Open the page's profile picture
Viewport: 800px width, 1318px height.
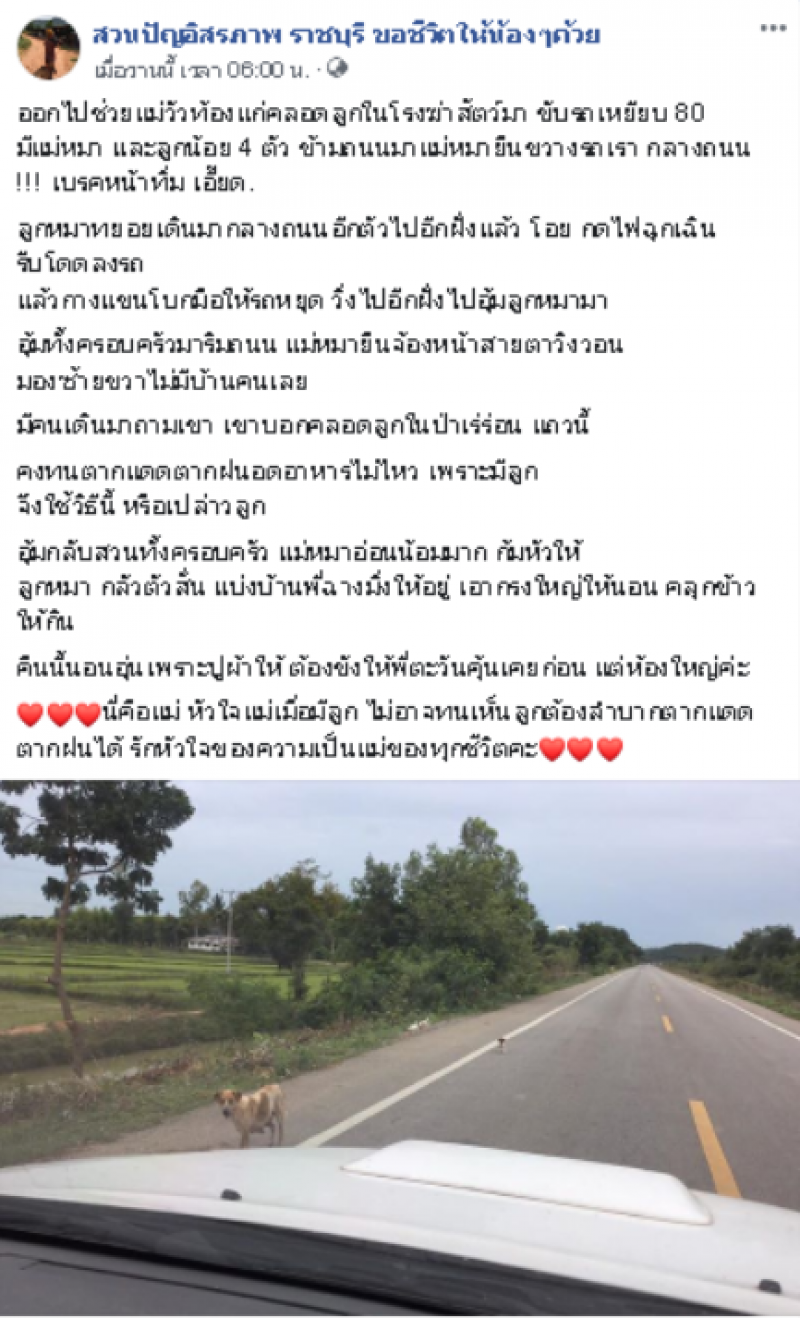pyautogui.click(x=48, y=48)
